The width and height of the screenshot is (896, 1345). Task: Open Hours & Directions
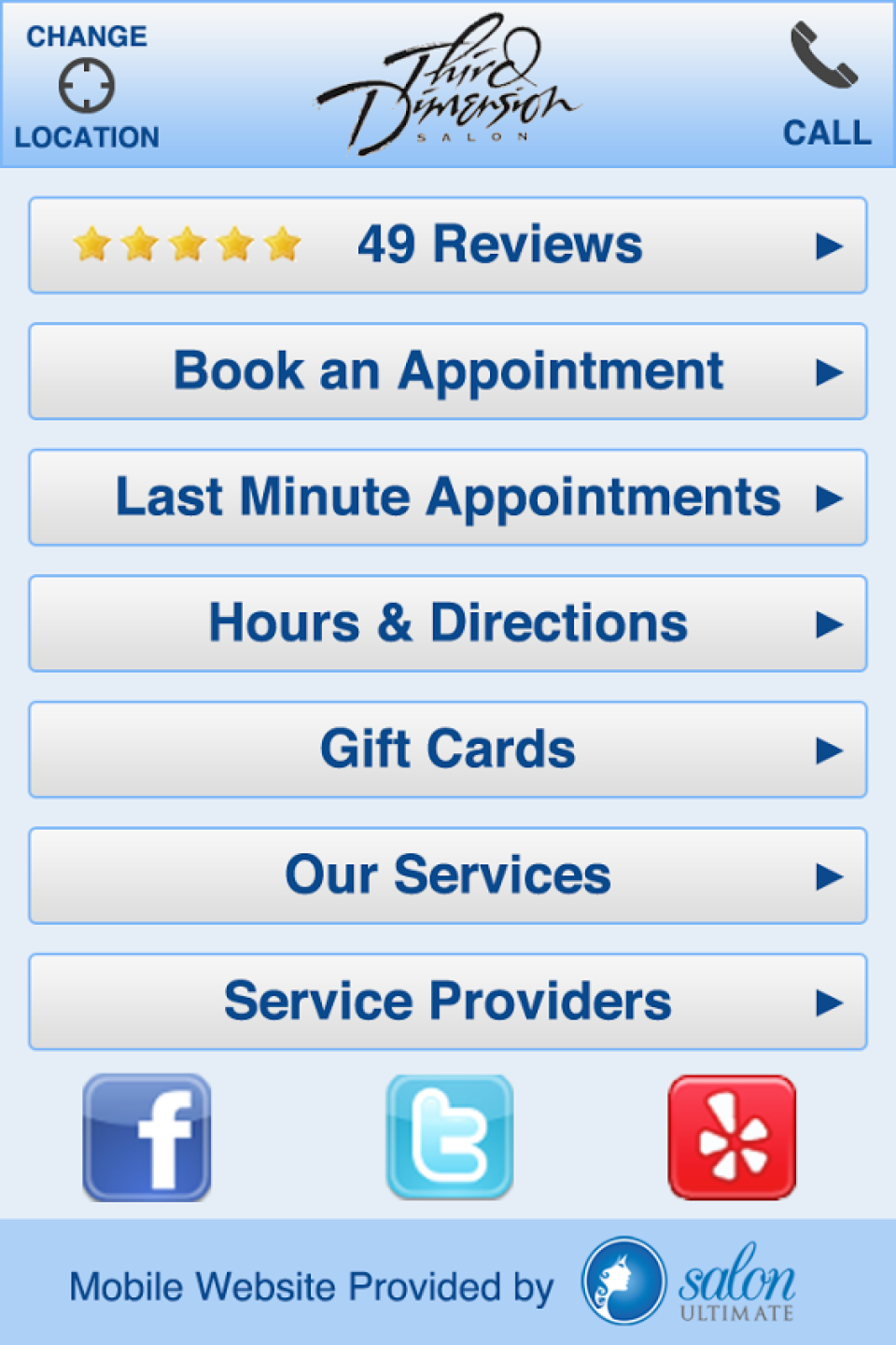click(448, 623)
